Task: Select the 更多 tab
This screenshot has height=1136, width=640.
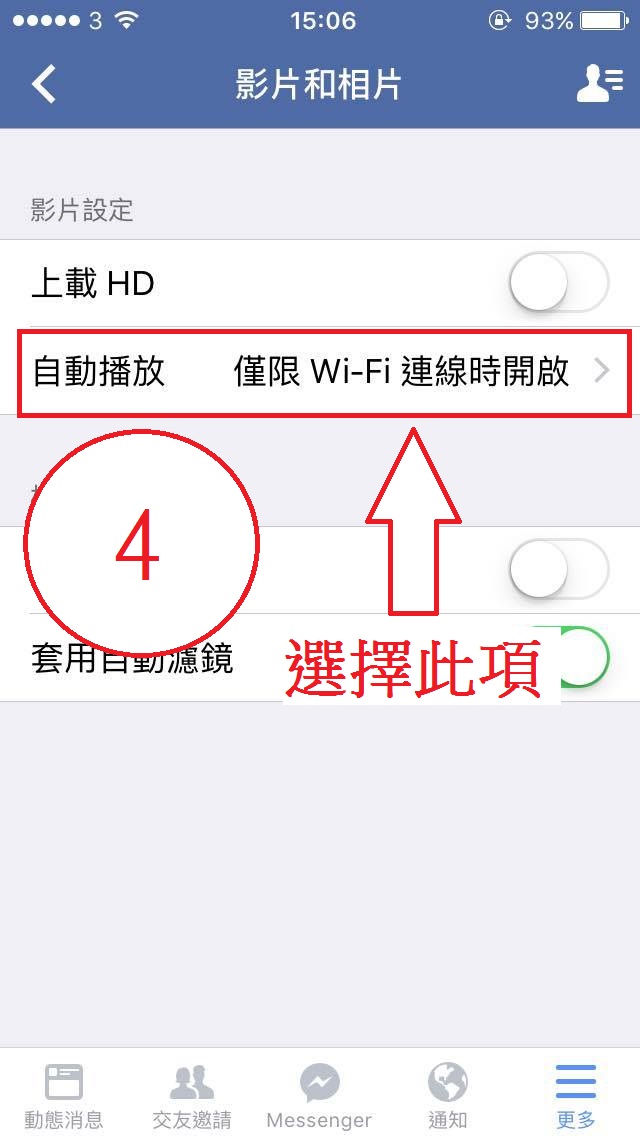Action: click(x=575, y=1094)
